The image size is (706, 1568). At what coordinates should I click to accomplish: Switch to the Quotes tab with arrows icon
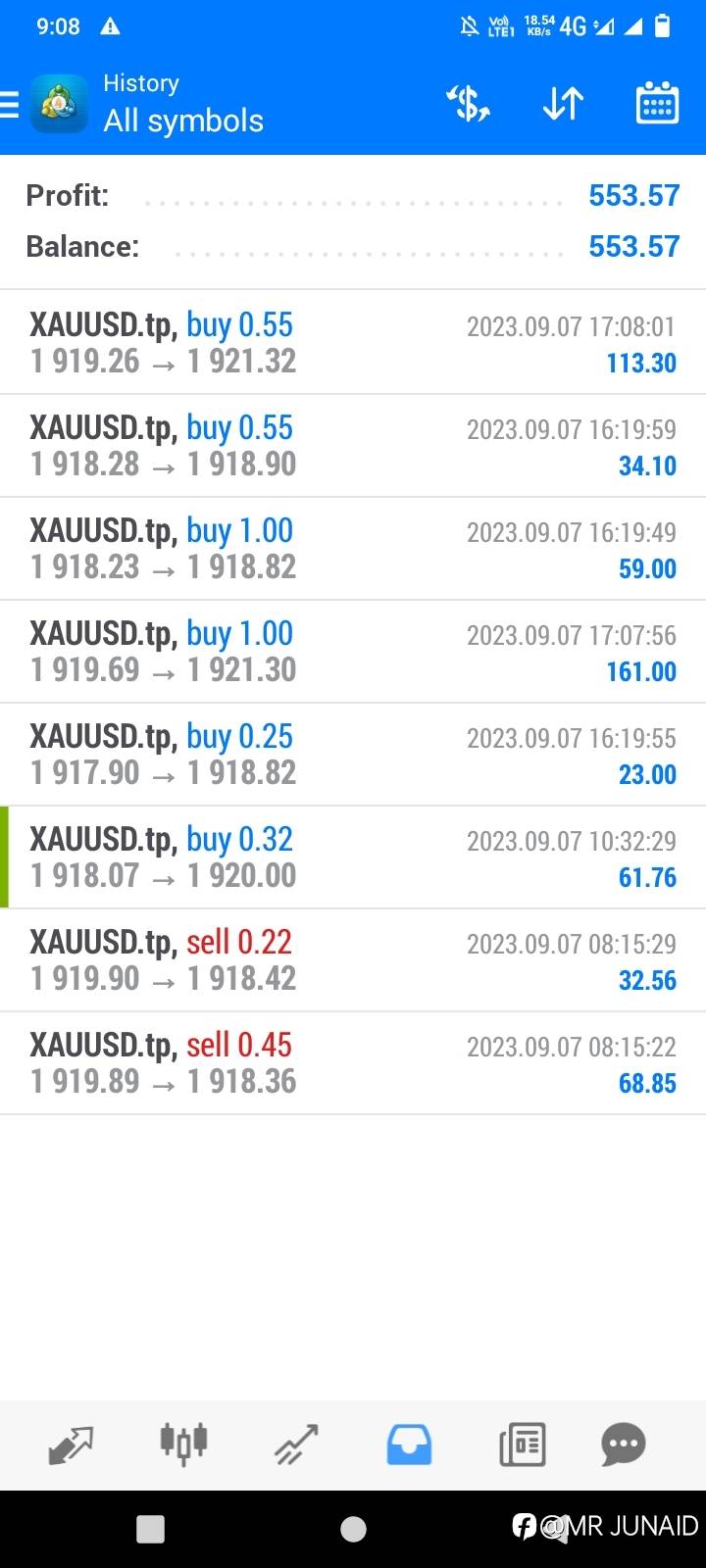[71, 1445]
